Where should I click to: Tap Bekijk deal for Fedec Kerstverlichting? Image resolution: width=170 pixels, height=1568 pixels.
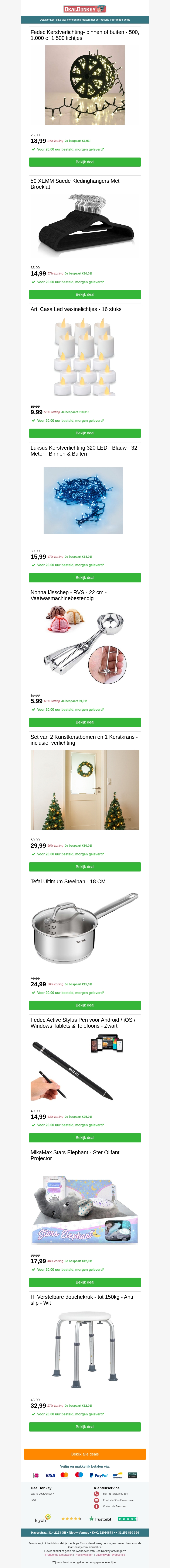(85, 162)
